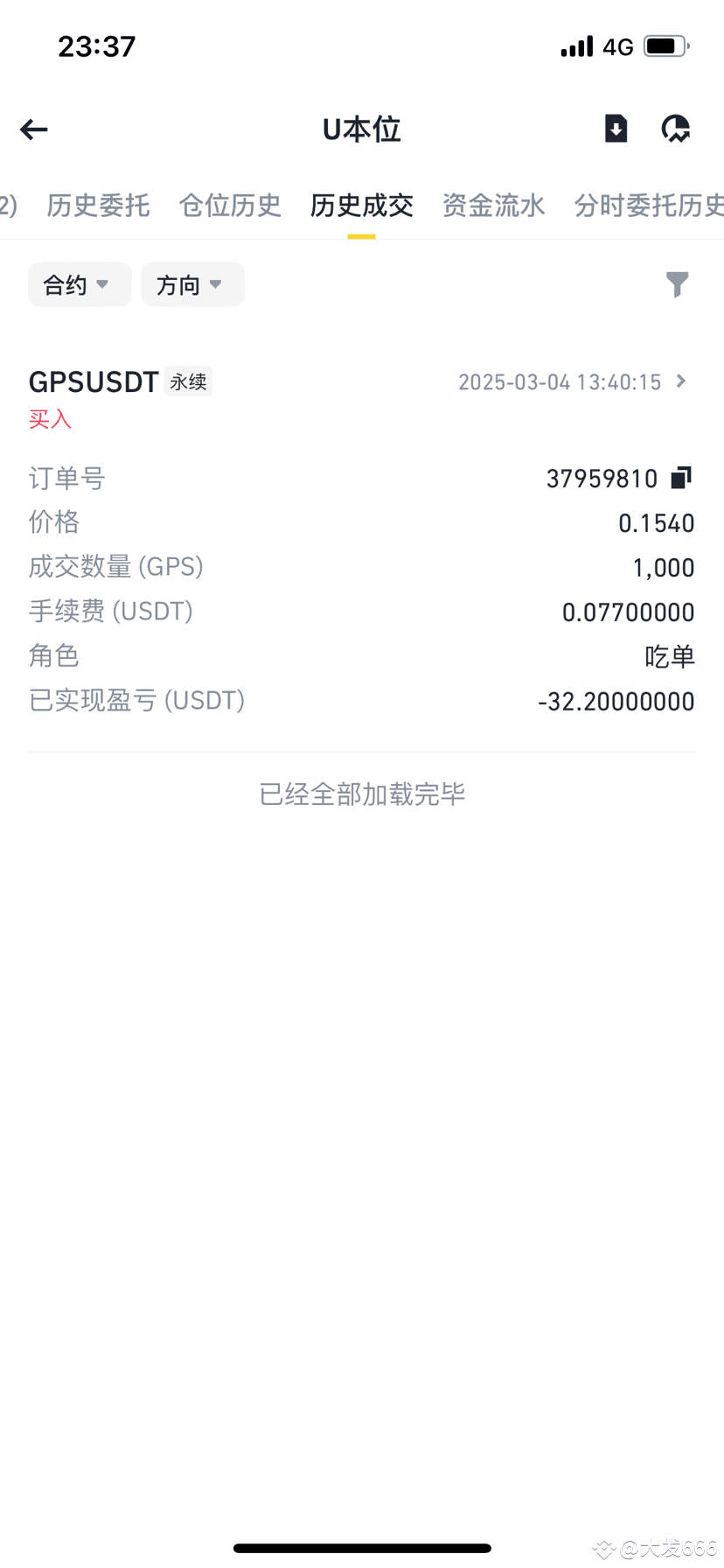This screenshot has height=1568, width=724.
Task: Open the export/download icon in top bar
Action: tap(615, 129)
